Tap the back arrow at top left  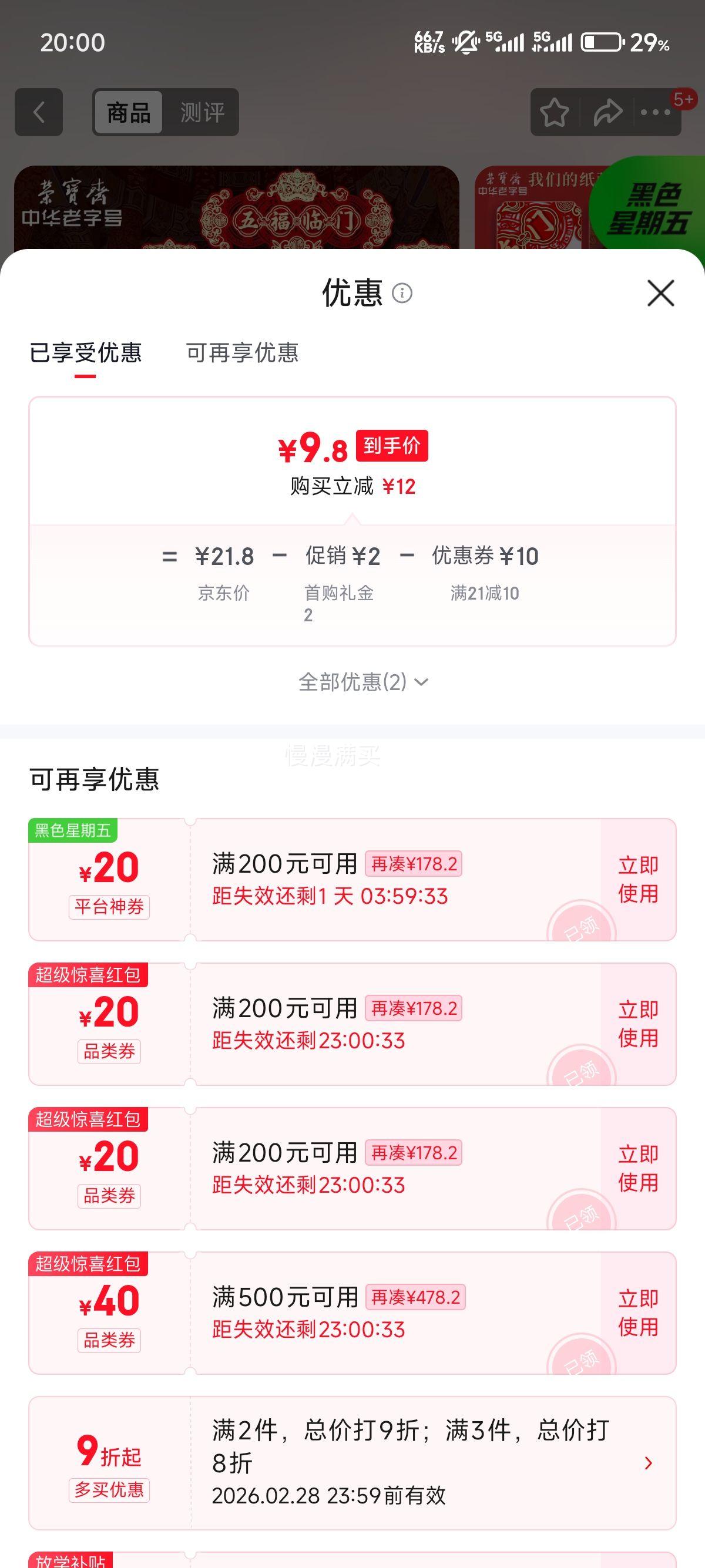click(41, 113)
